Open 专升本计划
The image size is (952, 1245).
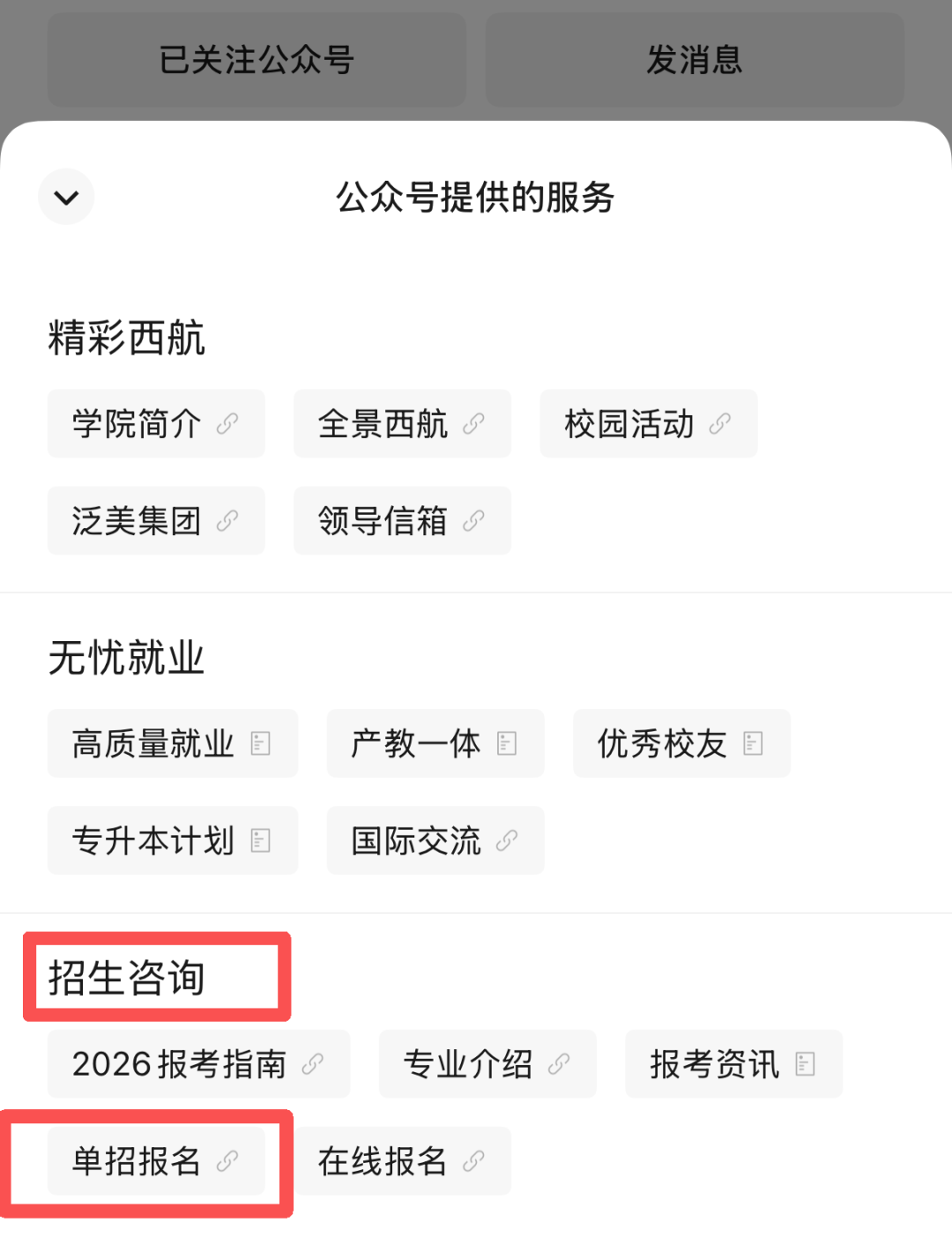coord(172,840)
